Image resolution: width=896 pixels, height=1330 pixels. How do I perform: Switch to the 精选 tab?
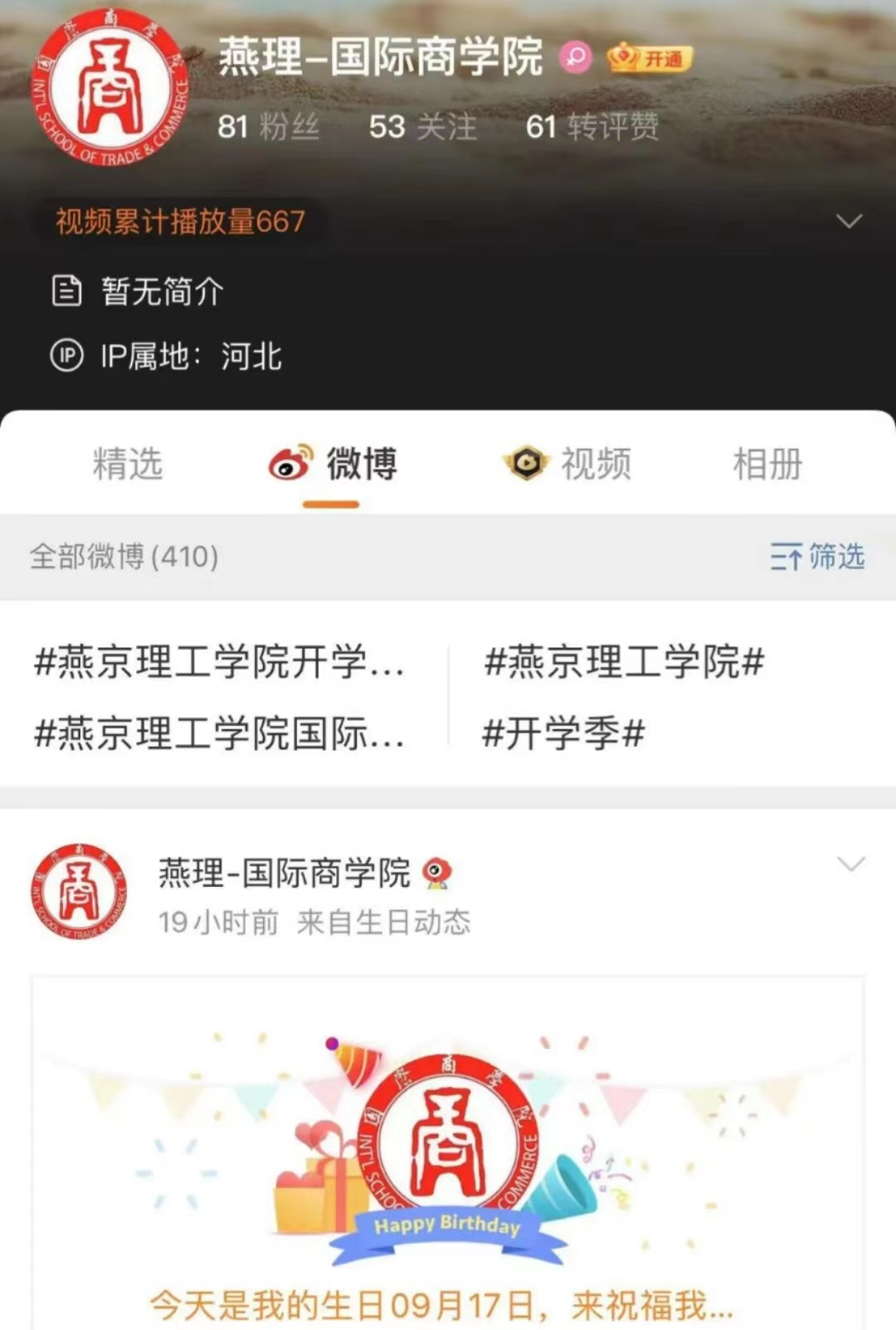tap(127, 464)
